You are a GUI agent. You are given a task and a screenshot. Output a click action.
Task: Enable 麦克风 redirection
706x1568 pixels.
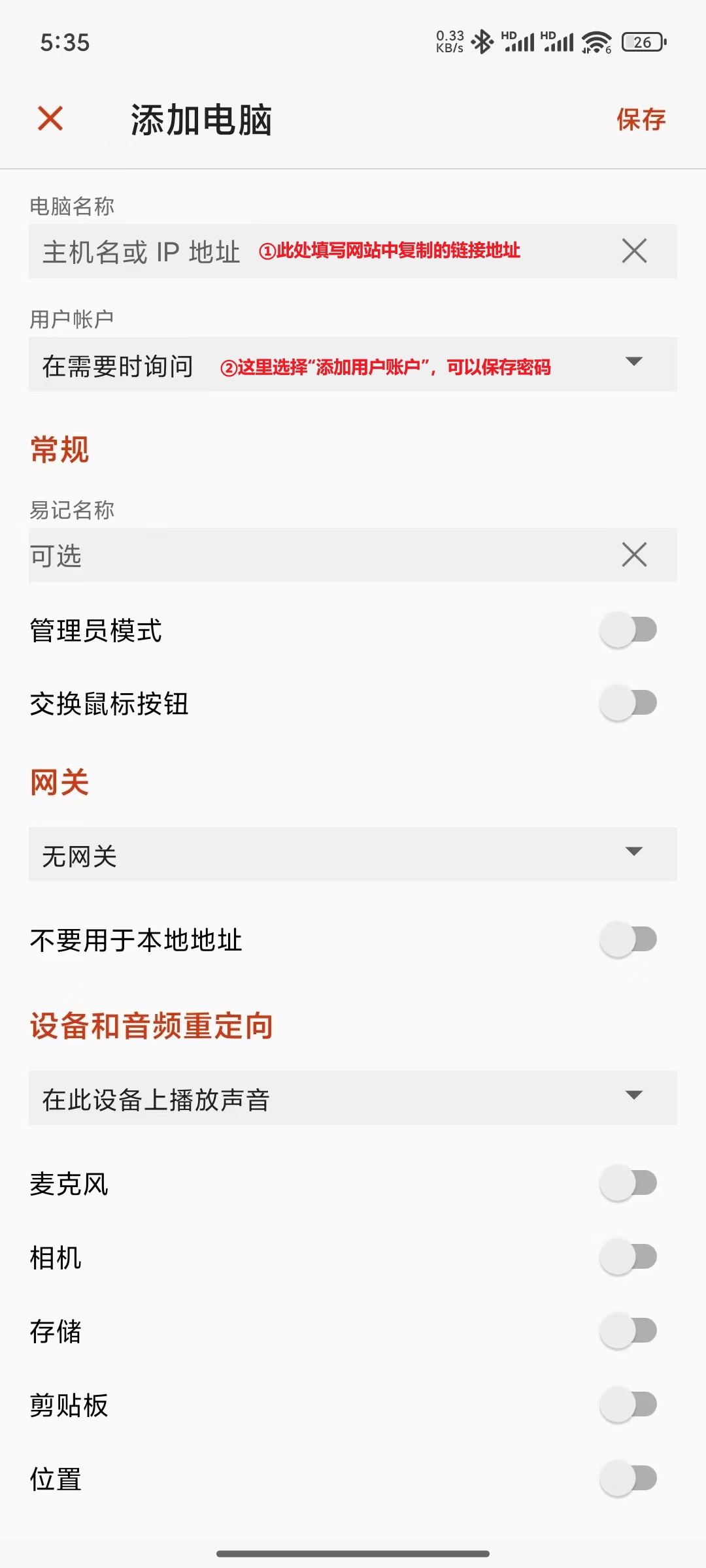click(x=628, y=1183)
